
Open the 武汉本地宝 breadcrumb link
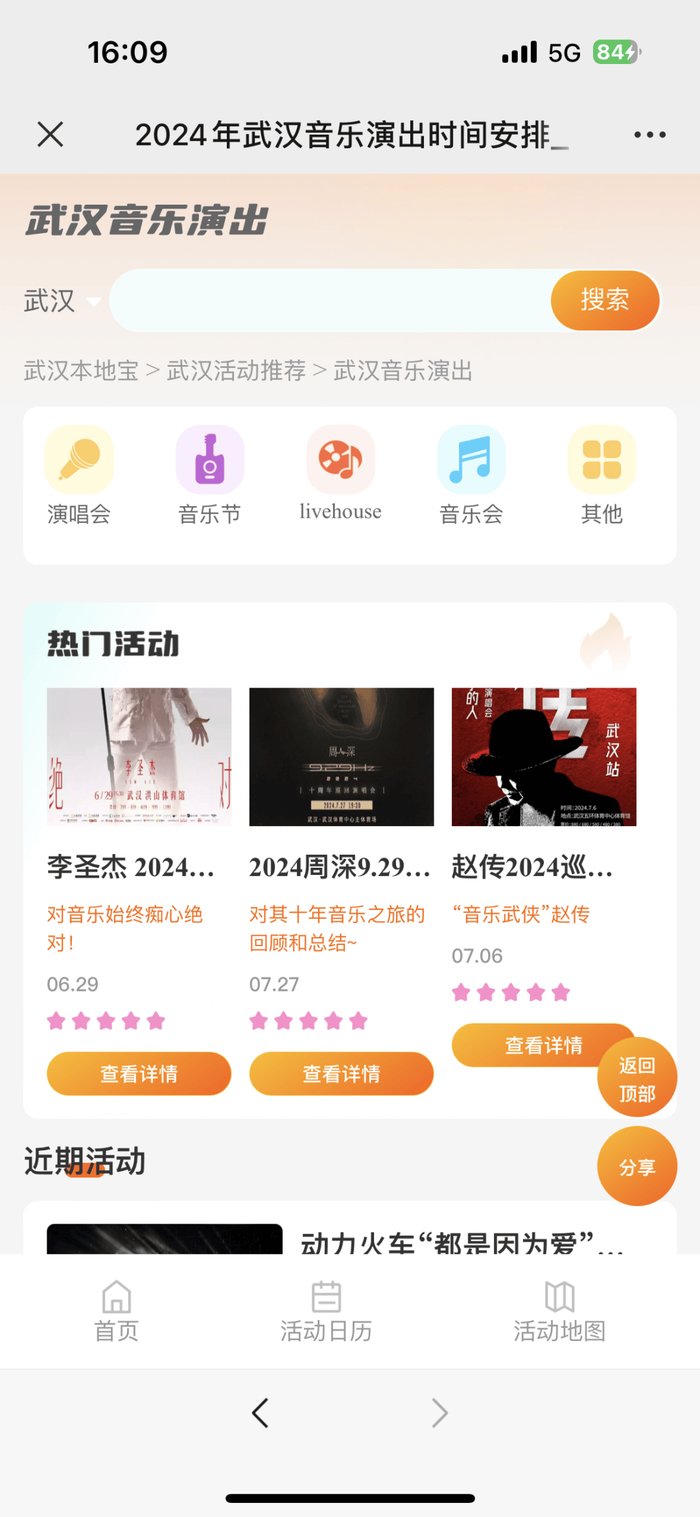[x=81, y=371]
